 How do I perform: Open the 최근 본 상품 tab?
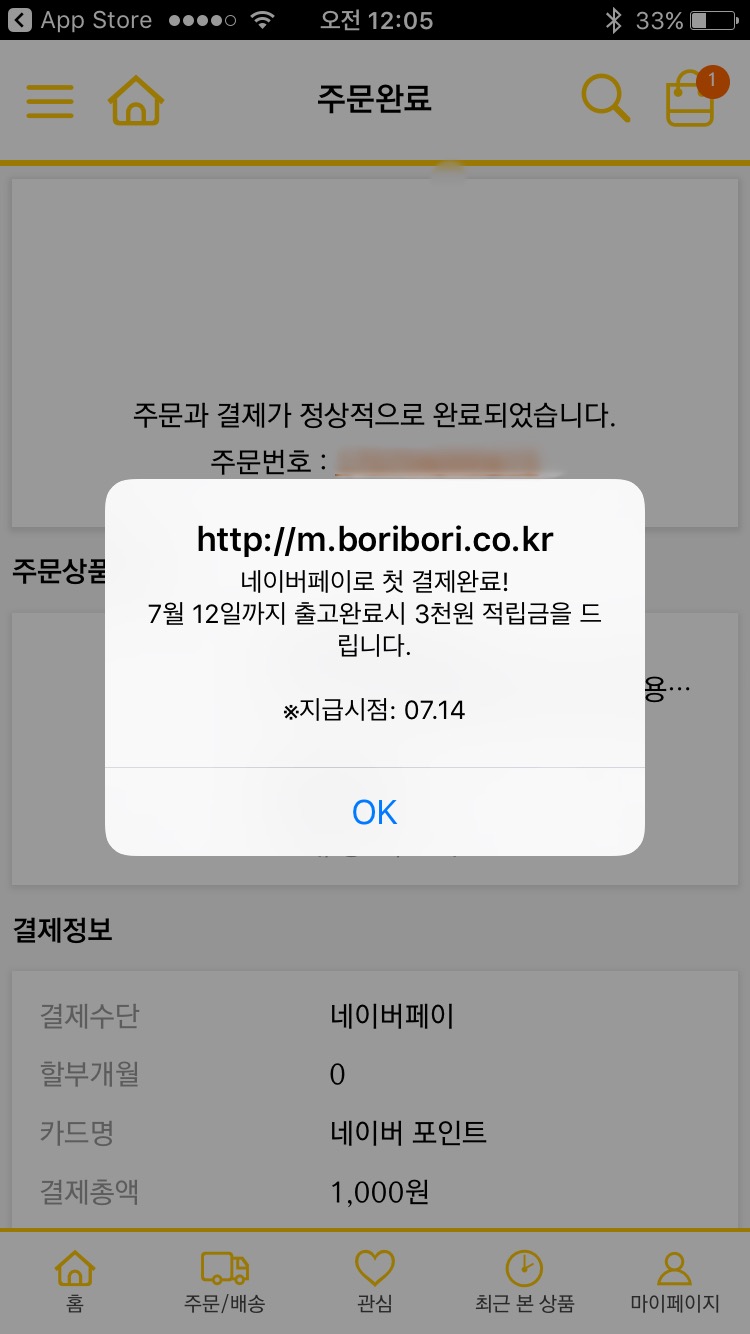tap(524, 1280)
